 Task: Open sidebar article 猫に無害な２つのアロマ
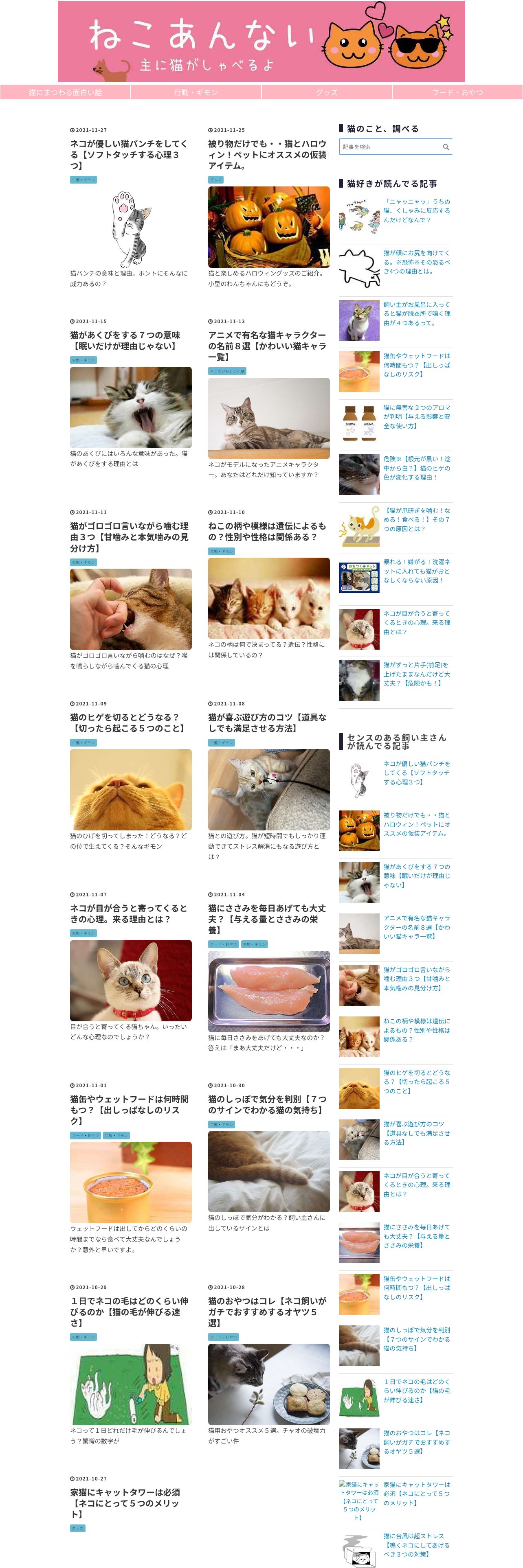(x=416, y=416)
